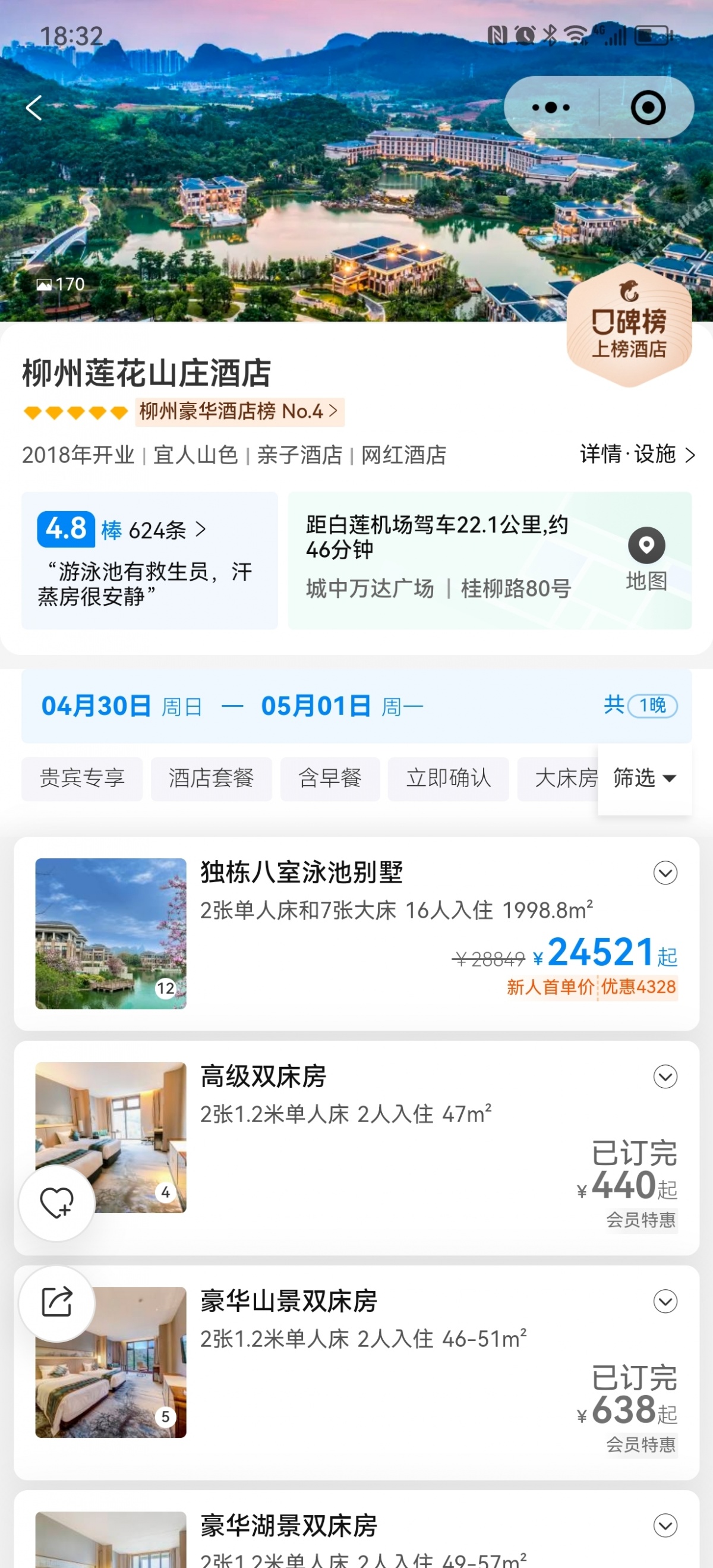Screen dimensions: 713x1568
Task: Go back using the top-left arrow
Action: click(x=34, y=108)
